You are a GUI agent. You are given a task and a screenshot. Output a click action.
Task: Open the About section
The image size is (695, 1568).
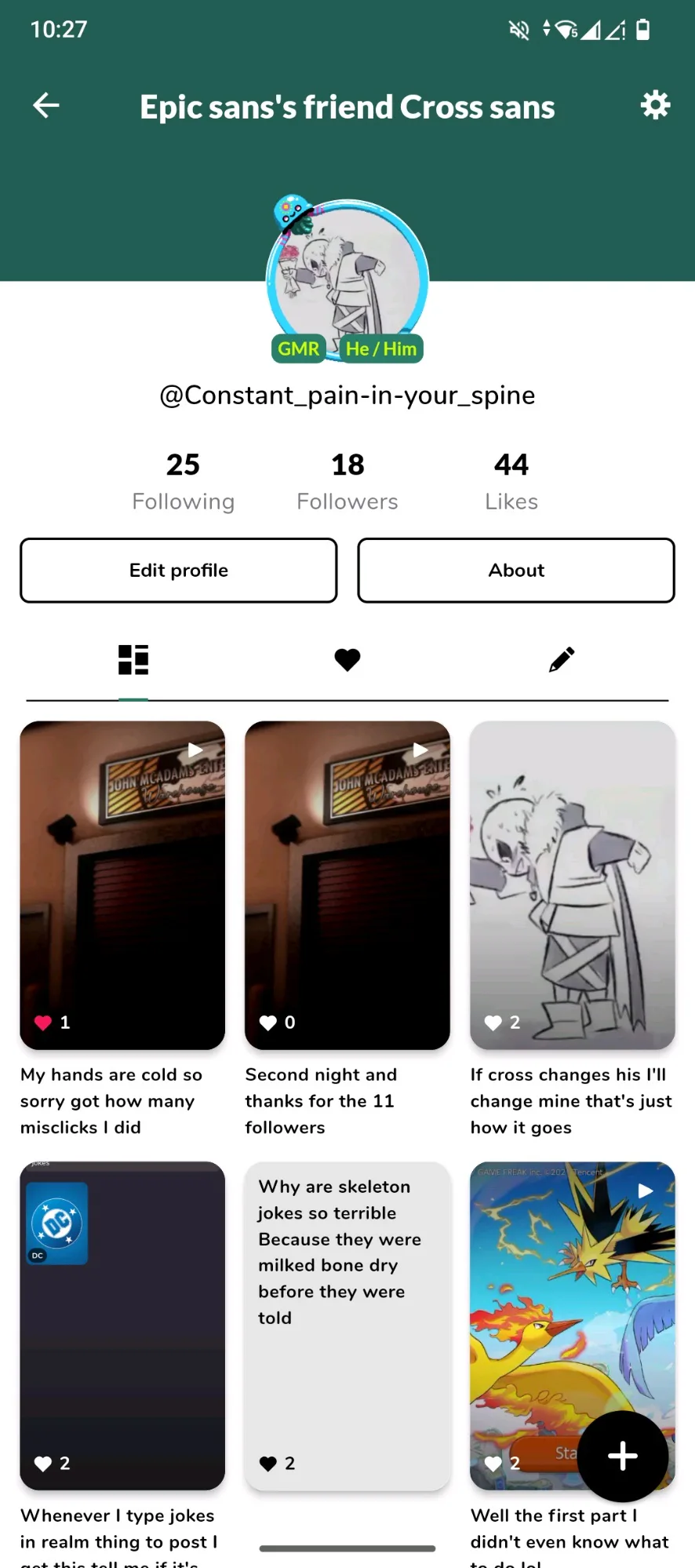(x=516, y=571)
